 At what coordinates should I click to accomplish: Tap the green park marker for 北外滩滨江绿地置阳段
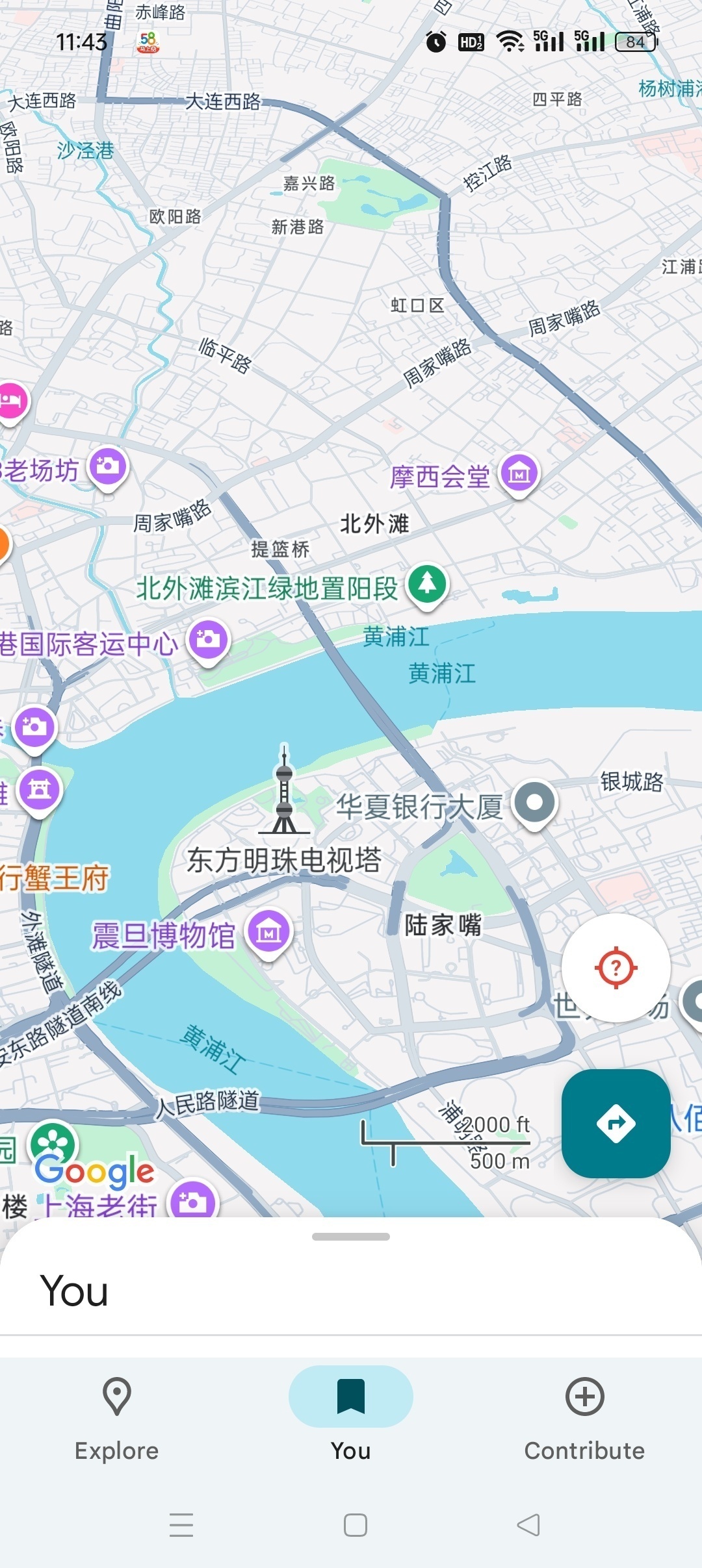click(x=427, y=584)
